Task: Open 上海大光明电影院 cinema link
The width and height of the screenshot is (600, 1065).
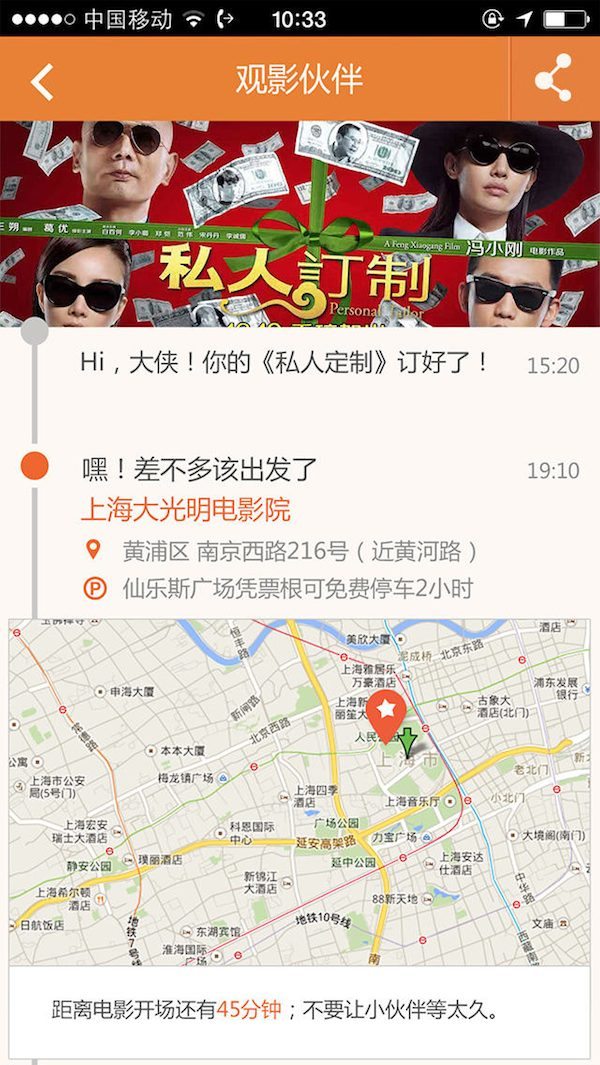Action: coord(185,510)
